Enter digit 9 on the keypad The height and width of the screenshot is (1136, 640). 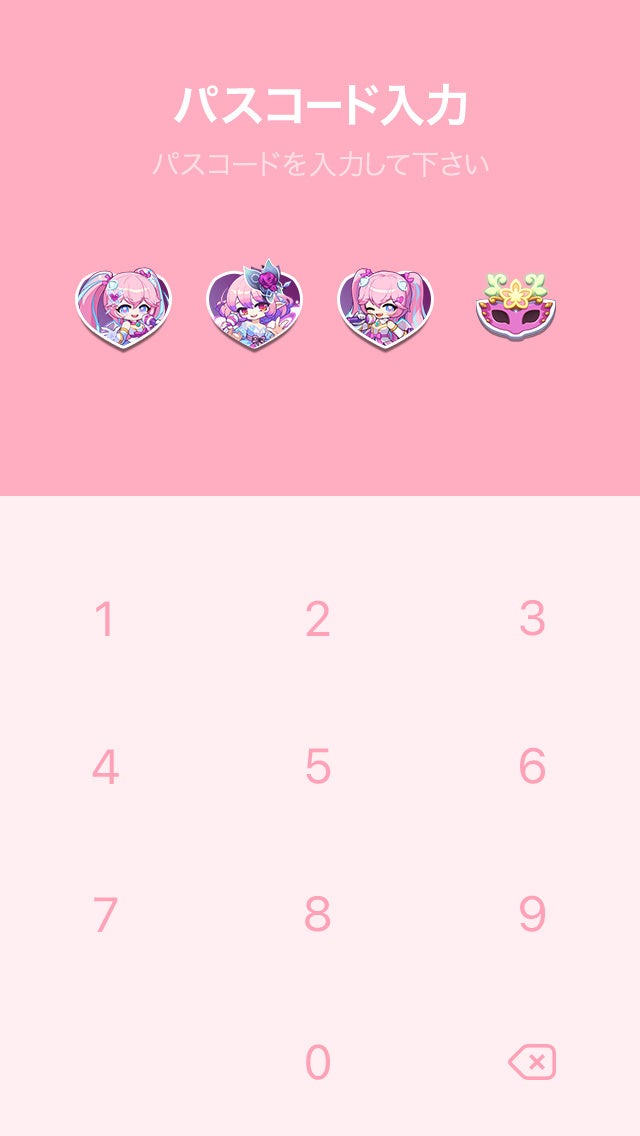[532, 915]
